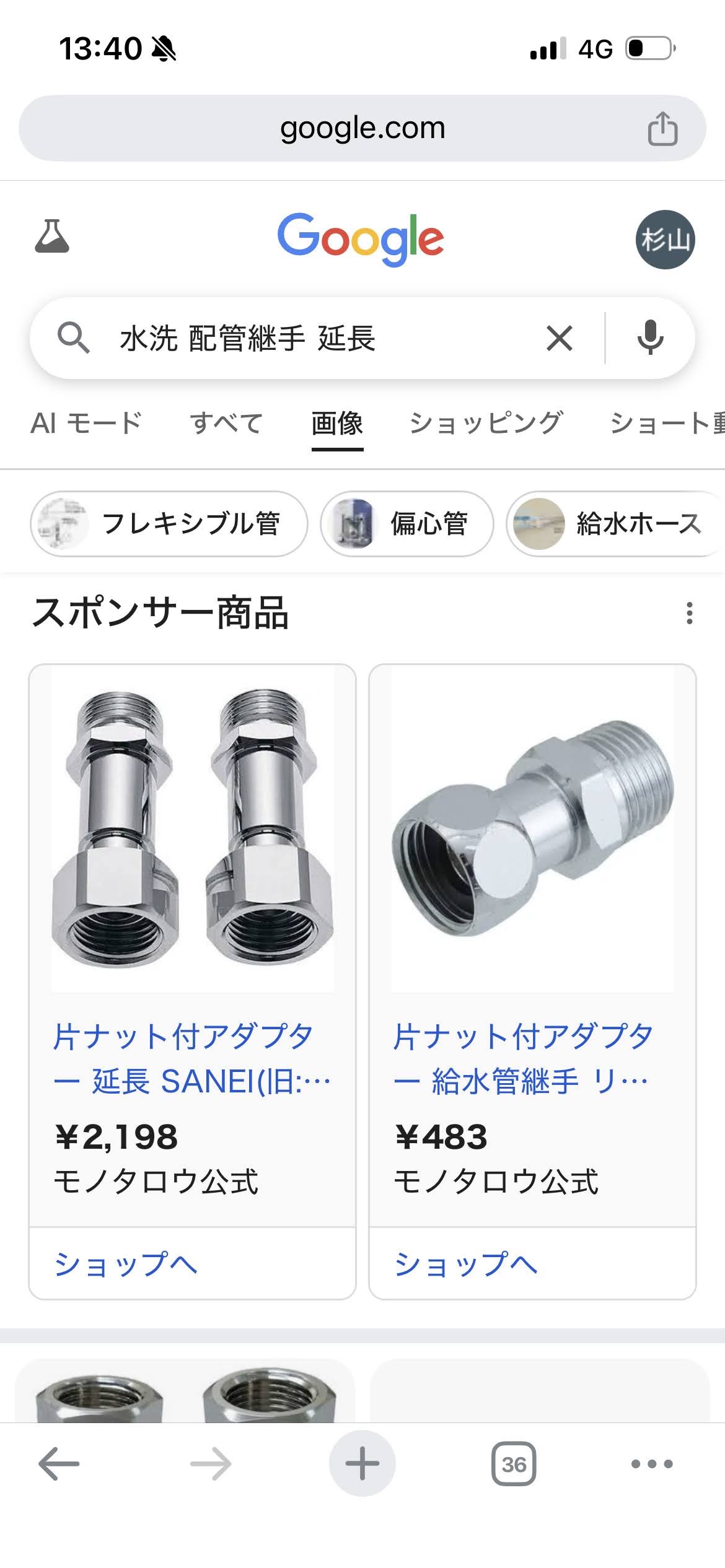
Task: Open a new tab with the plus button
Action: [x=362, y=1464]
